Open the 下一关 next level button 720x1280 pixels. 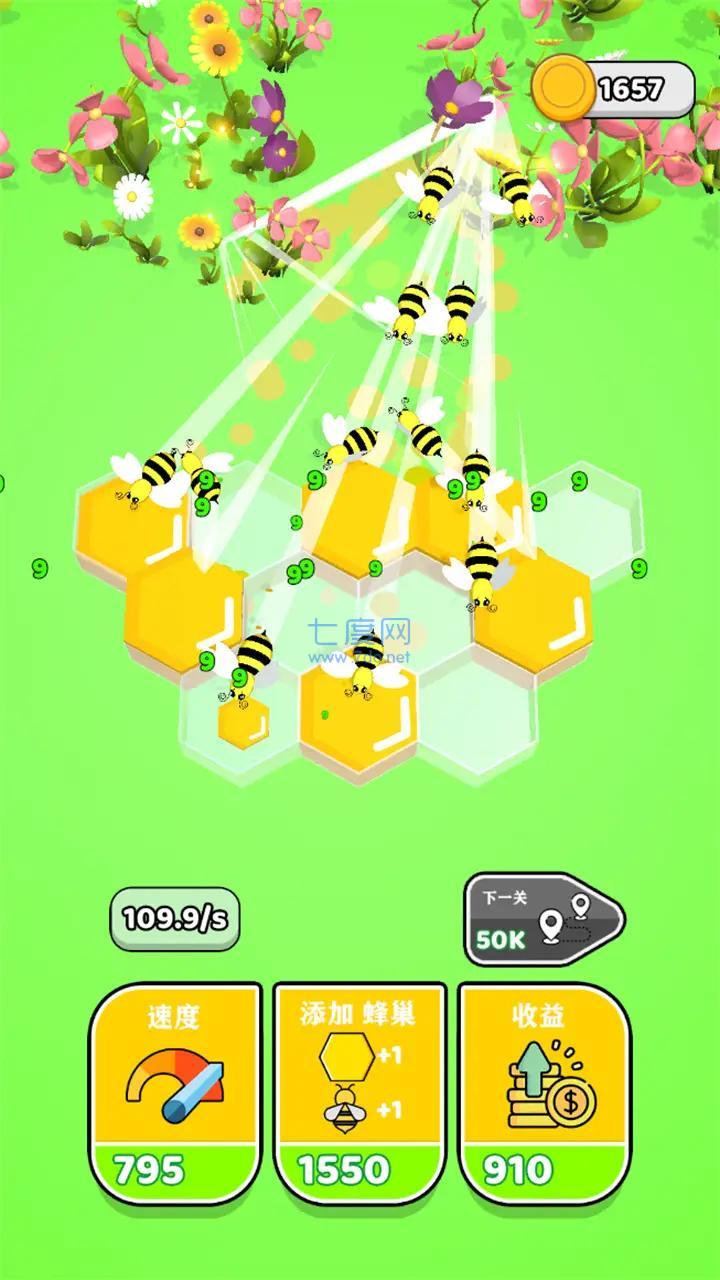tap(543, 920)
